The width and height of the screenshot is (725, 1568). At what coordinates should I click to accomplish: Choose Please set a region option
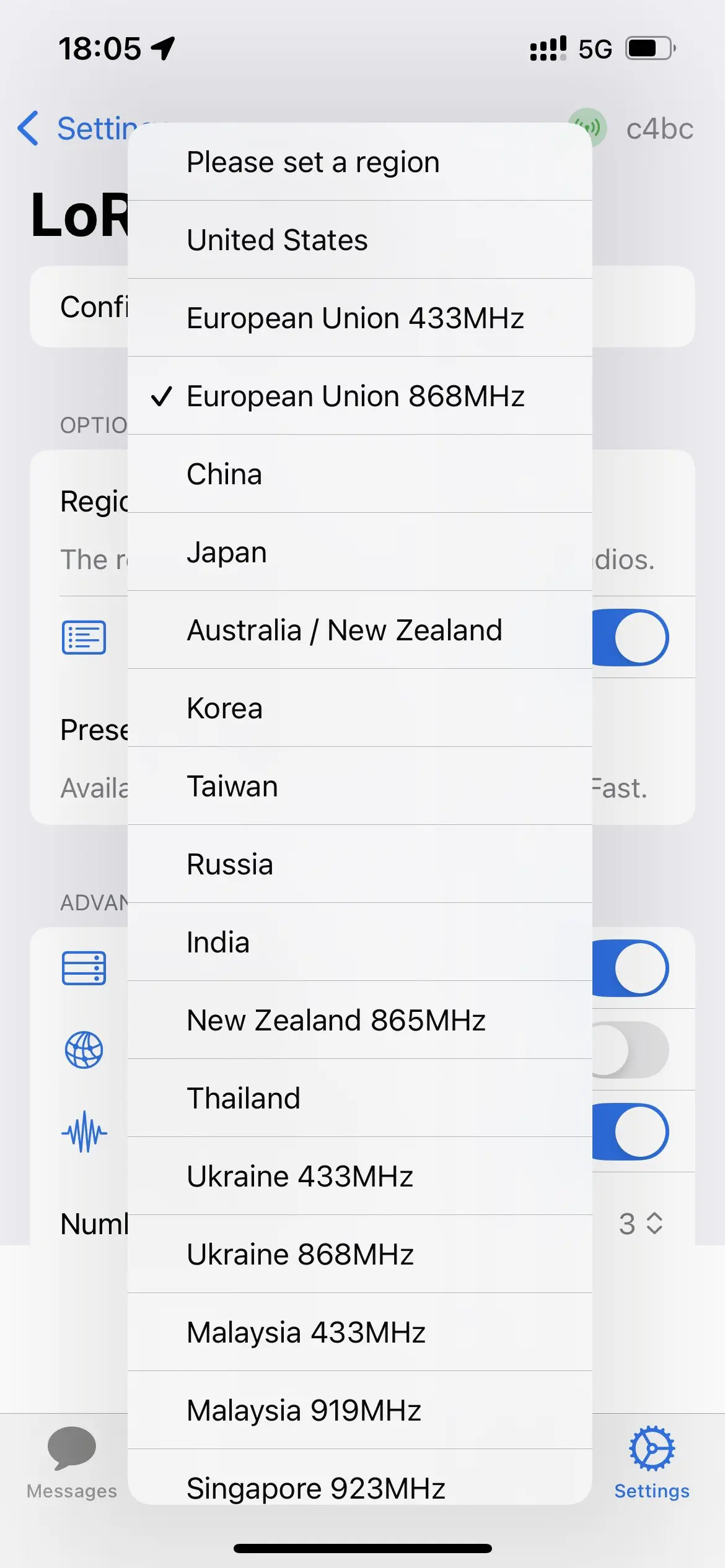click(359, 162)
